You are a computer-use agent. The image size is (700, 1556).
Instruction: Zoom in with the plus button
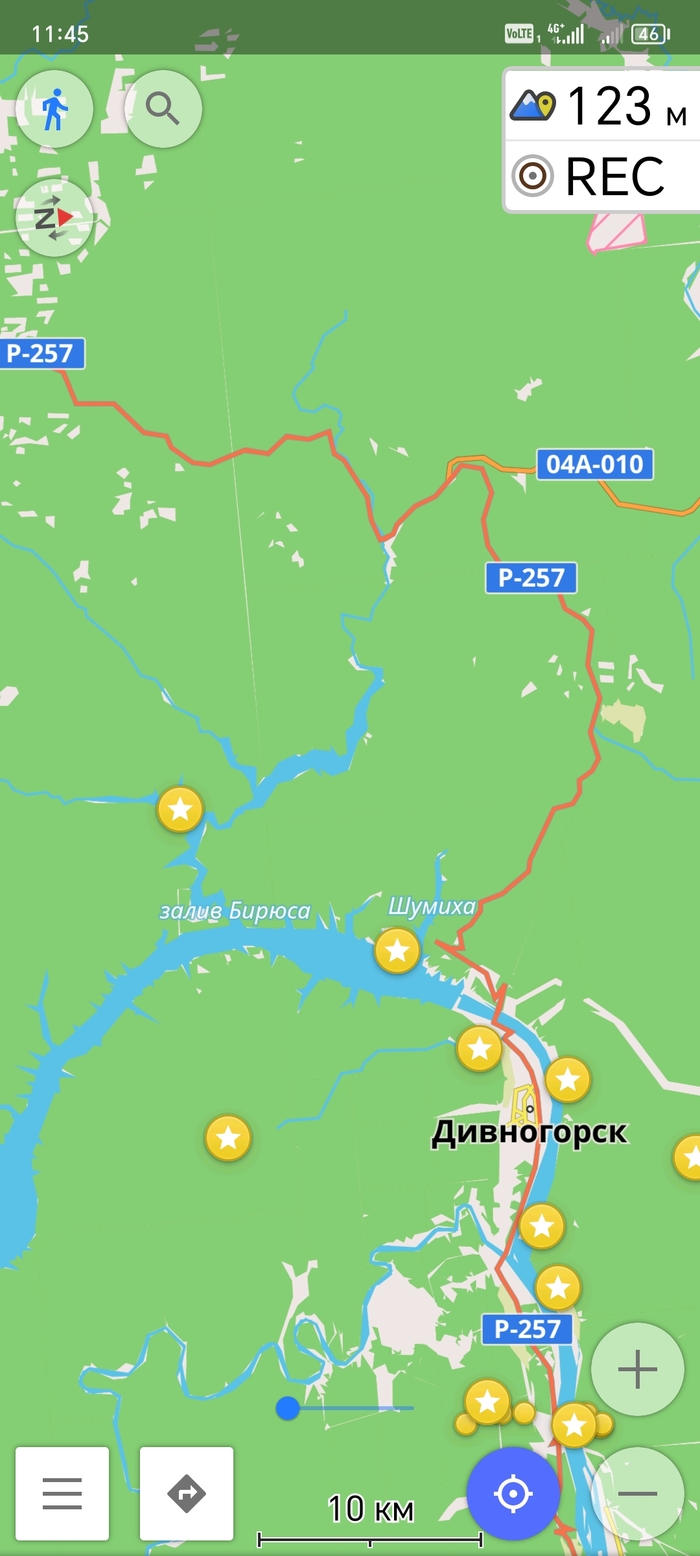click(637, 1369)
